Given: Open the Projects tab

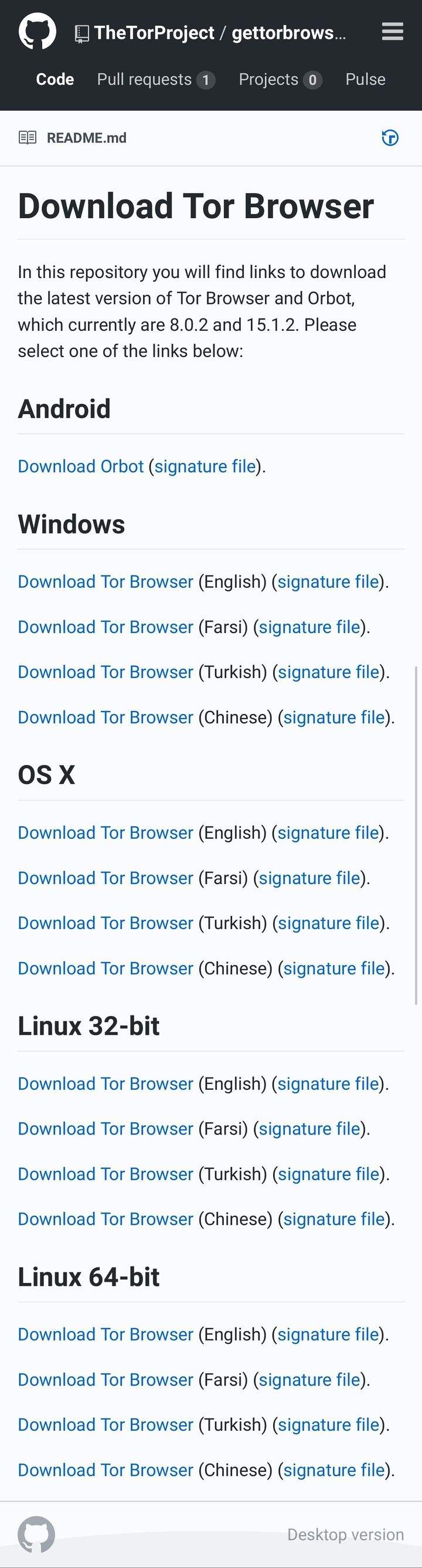Looking at the screenshot, I should [x=280, y=79].
